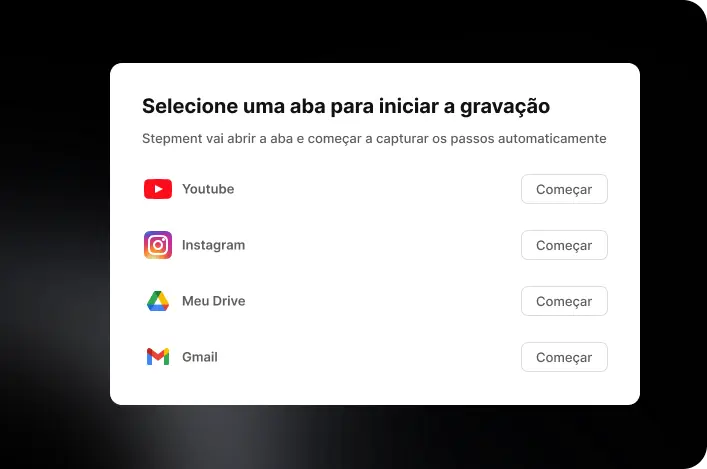
Task: Select Começar for the Gmail tab
Action: point(564,357)
